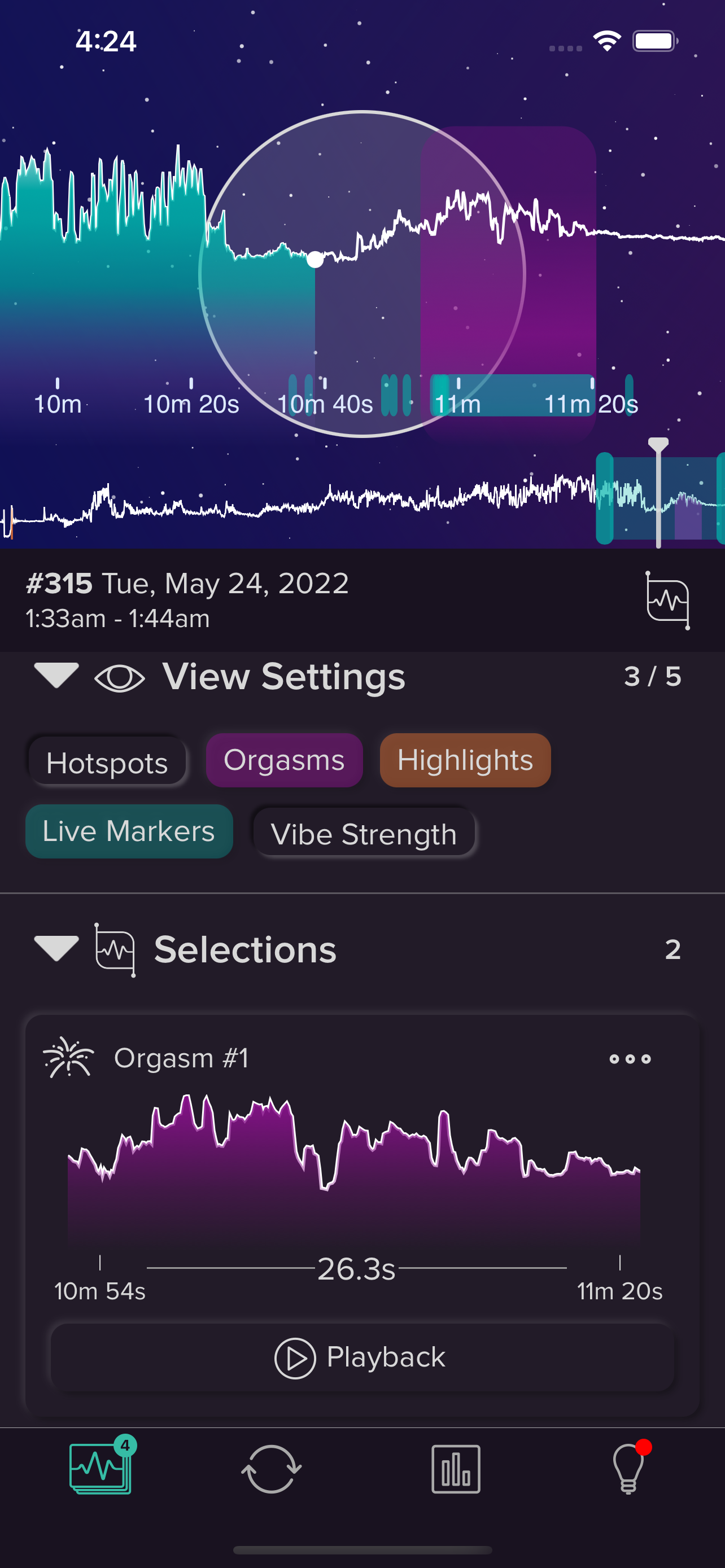Open the Orgasm #1 options menu
The height and width of the screenshot is (1568, 725).
(x=631, y=1058)
